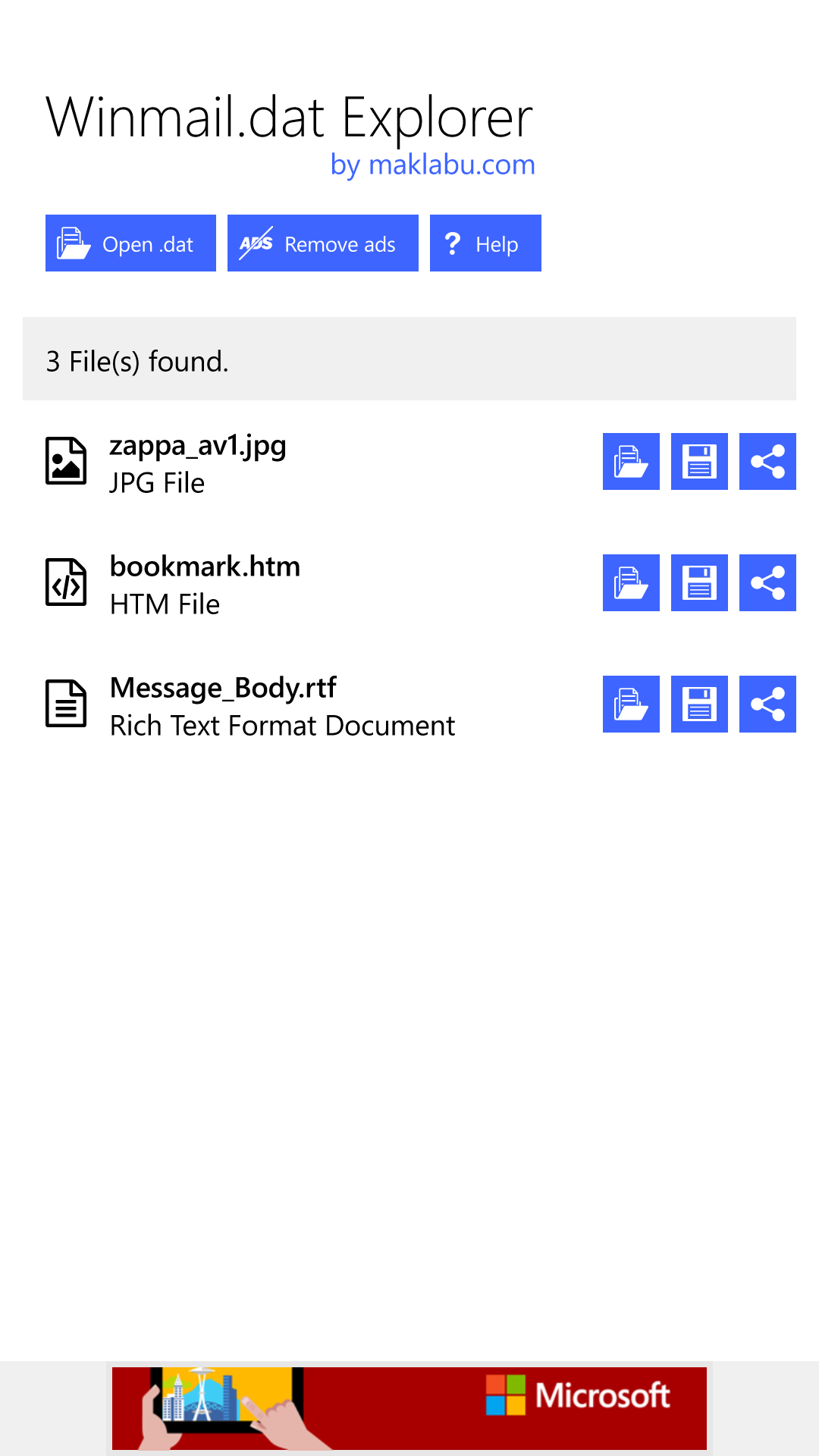
Task: Tap the Open .dat button
Action: pos(130,243)
